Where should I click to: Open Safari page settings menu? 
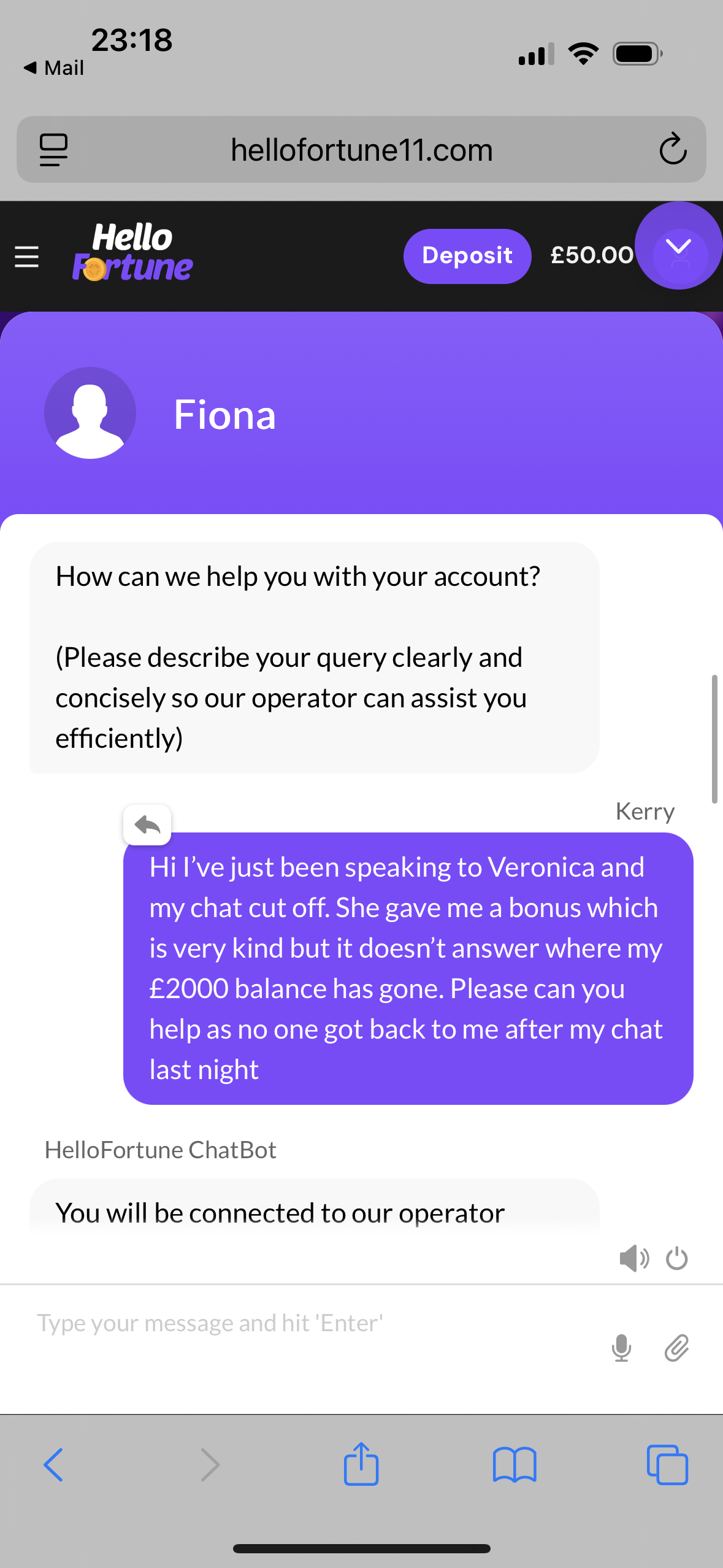[53, 150]
